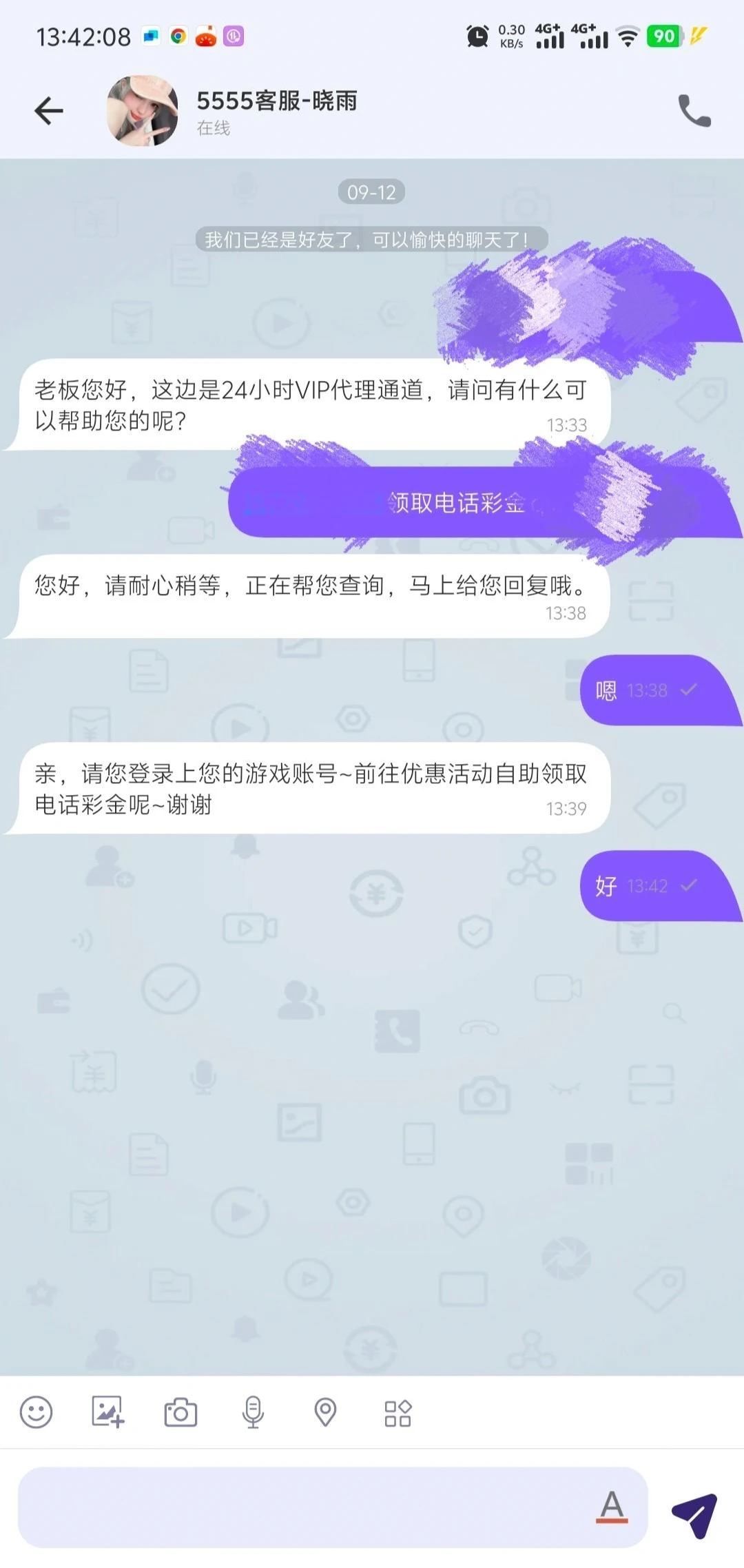Send the message
The height and width of the screenshot is (1568, 744).
click(x=694, y=1514)
